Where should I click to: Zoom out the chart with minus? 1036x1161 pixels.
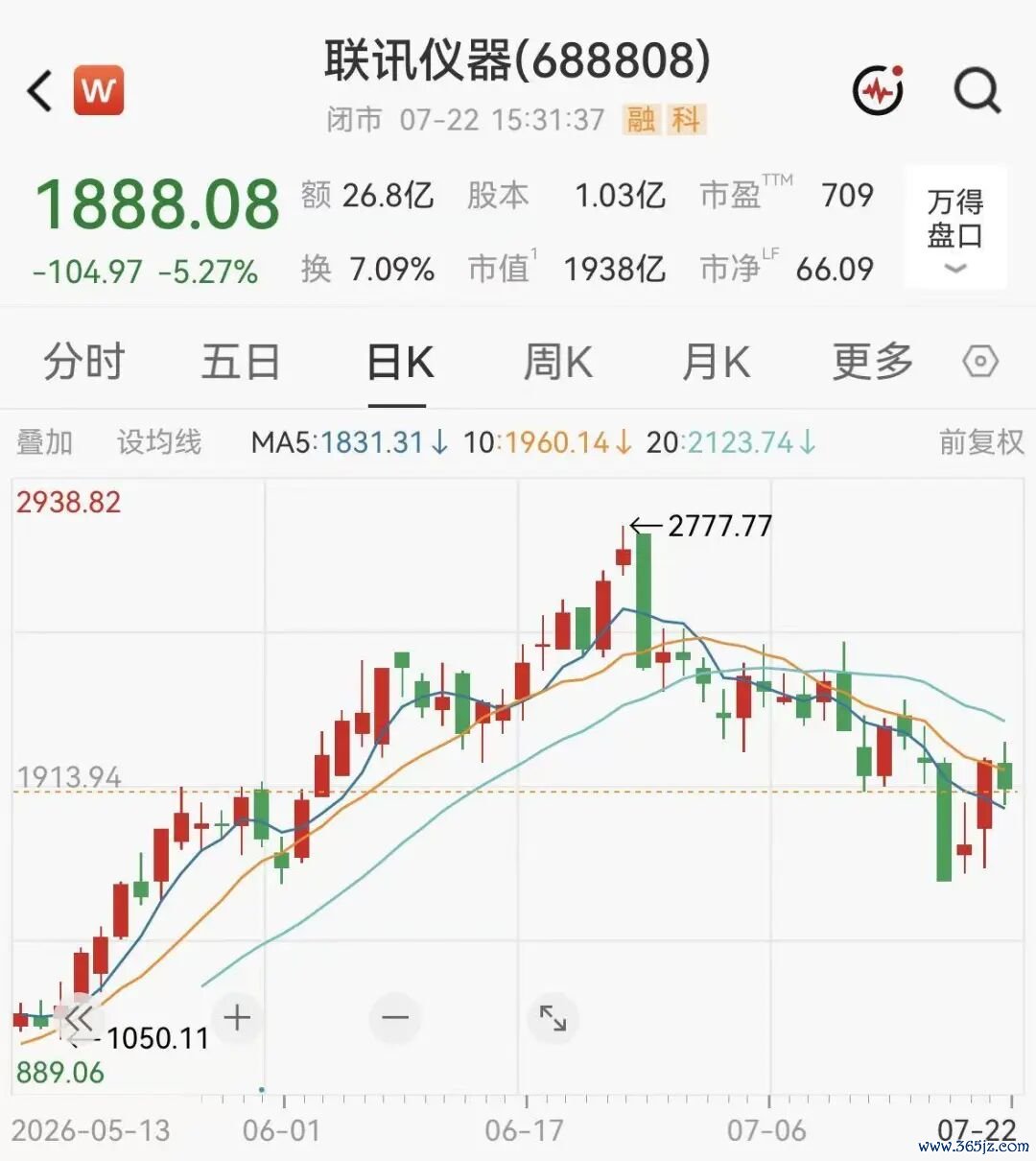coord(395,1017)
